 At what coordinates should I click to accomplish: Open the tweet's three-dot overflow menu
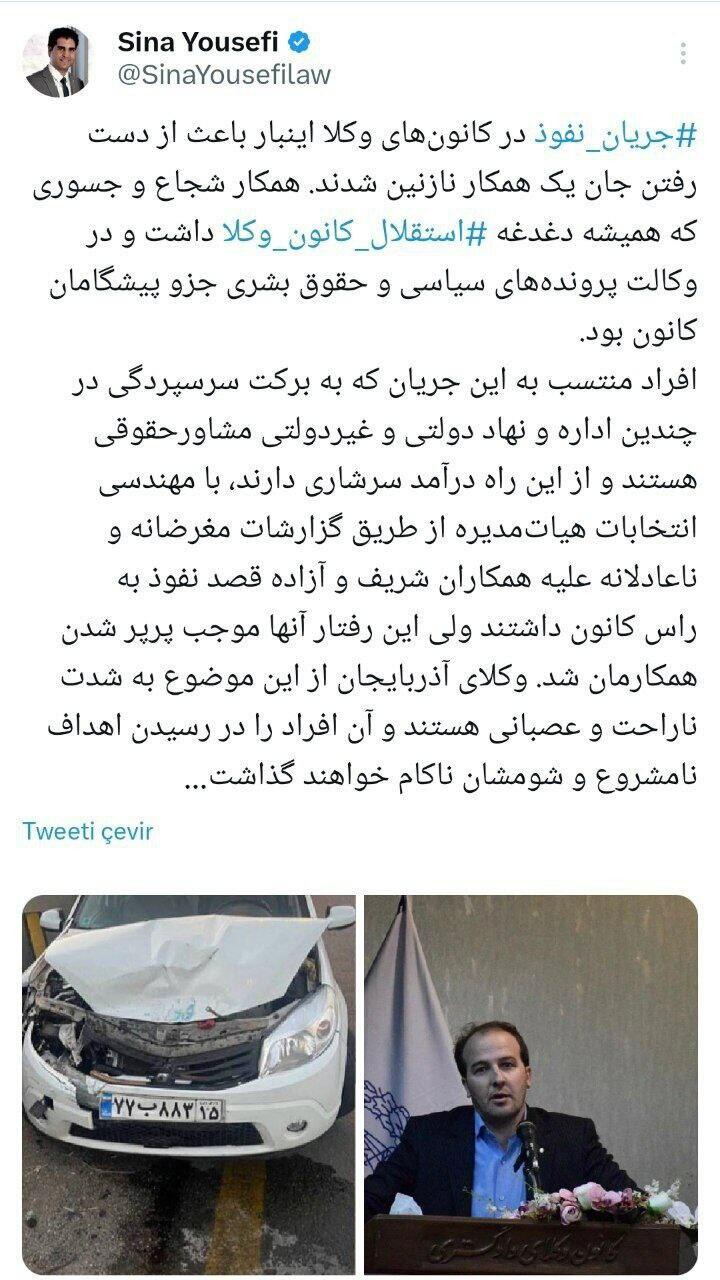pyautogui.click(x=683, y=54)
